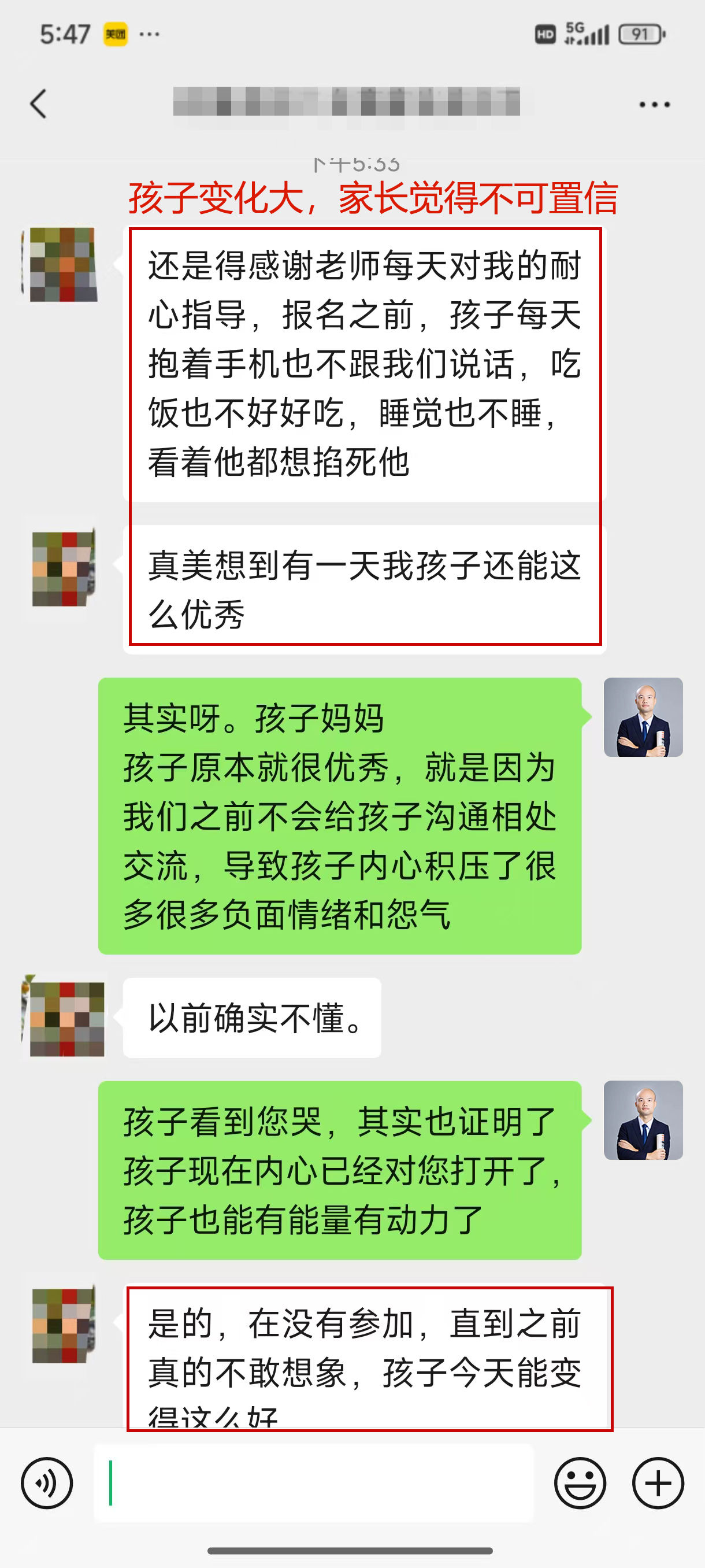The width and height of the screenshot is (705, 1568).
Task: Open the chat info overflow menu
Action: click(655, 105)
